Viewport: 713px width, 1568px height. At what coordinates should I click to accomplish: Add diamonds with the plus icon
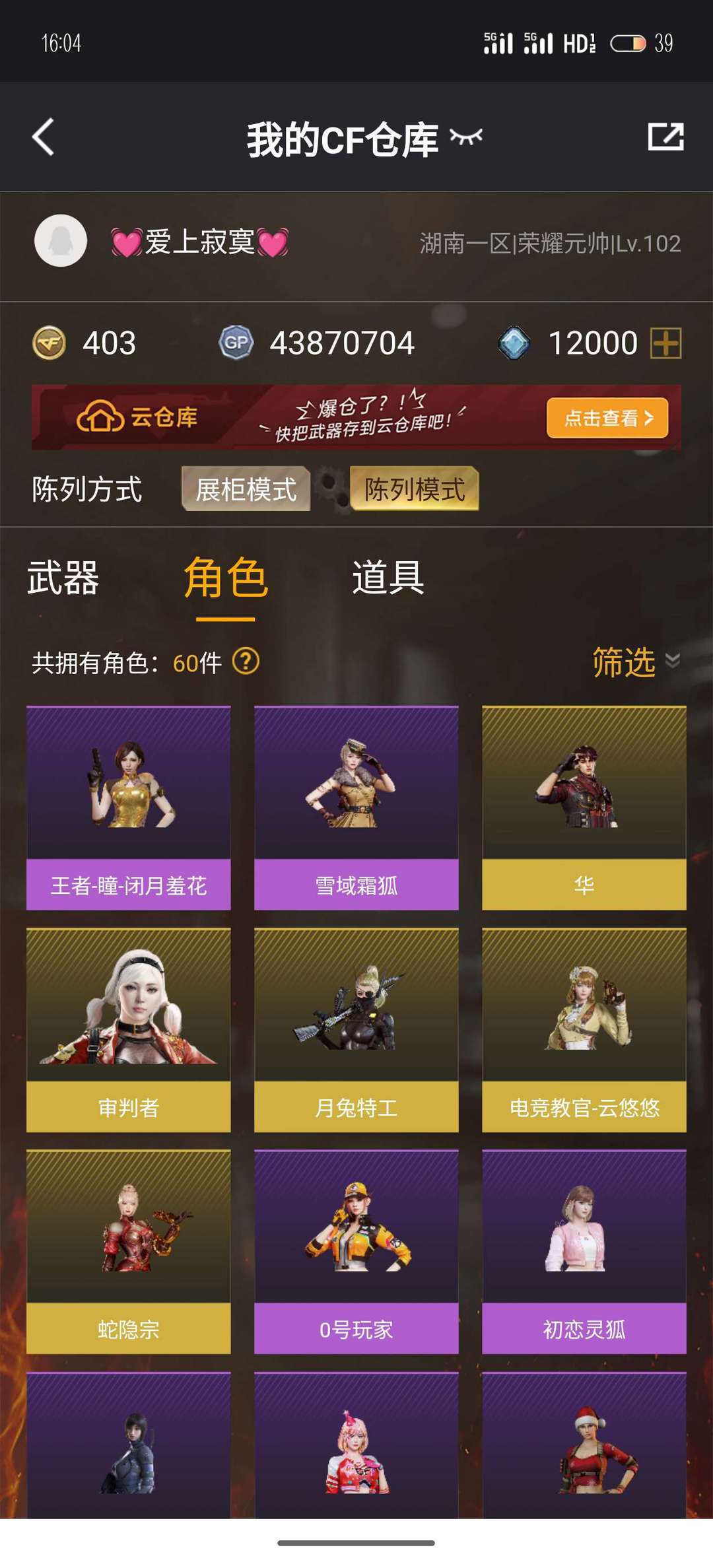665,343
